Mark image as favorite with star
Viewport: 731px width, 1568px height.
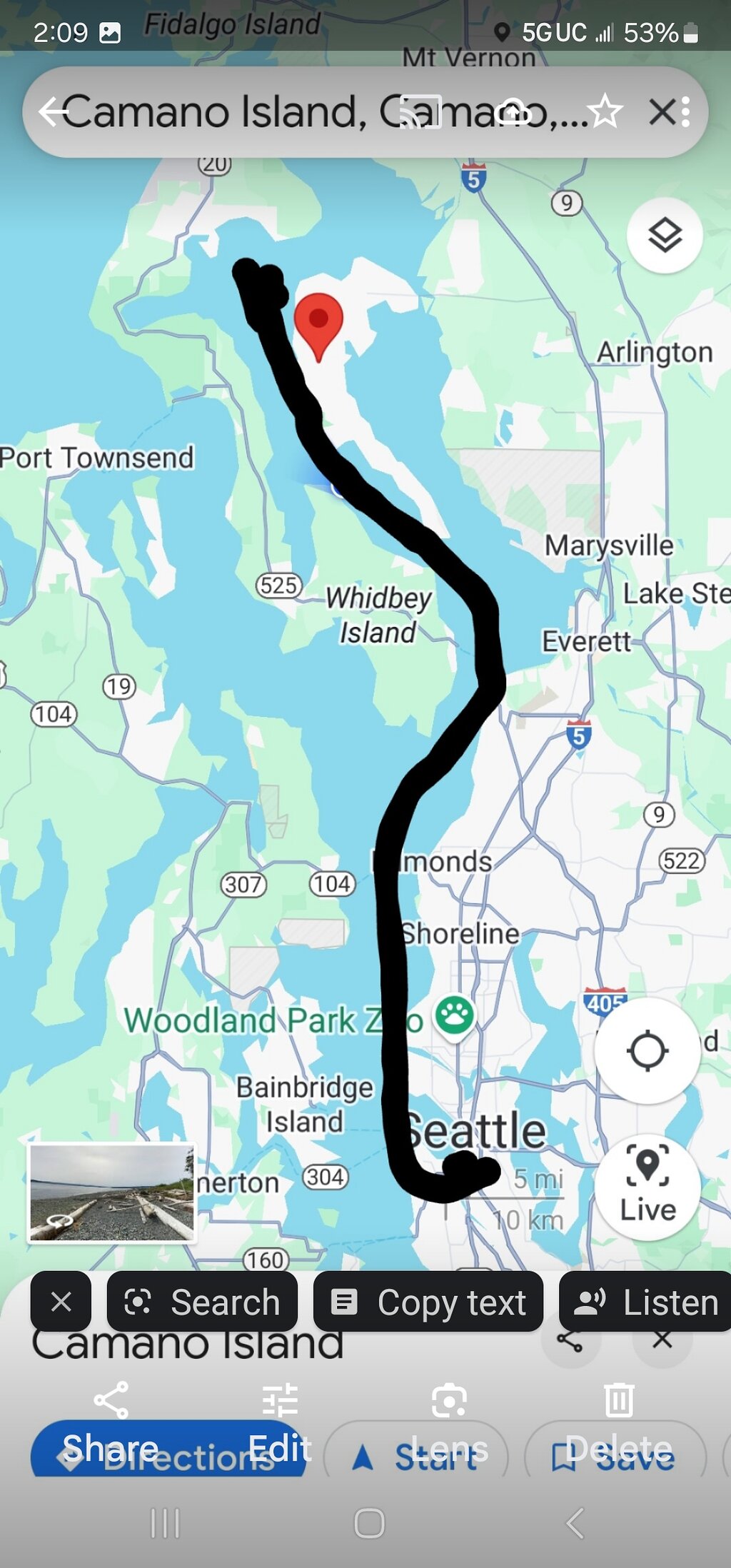[605, 111]
